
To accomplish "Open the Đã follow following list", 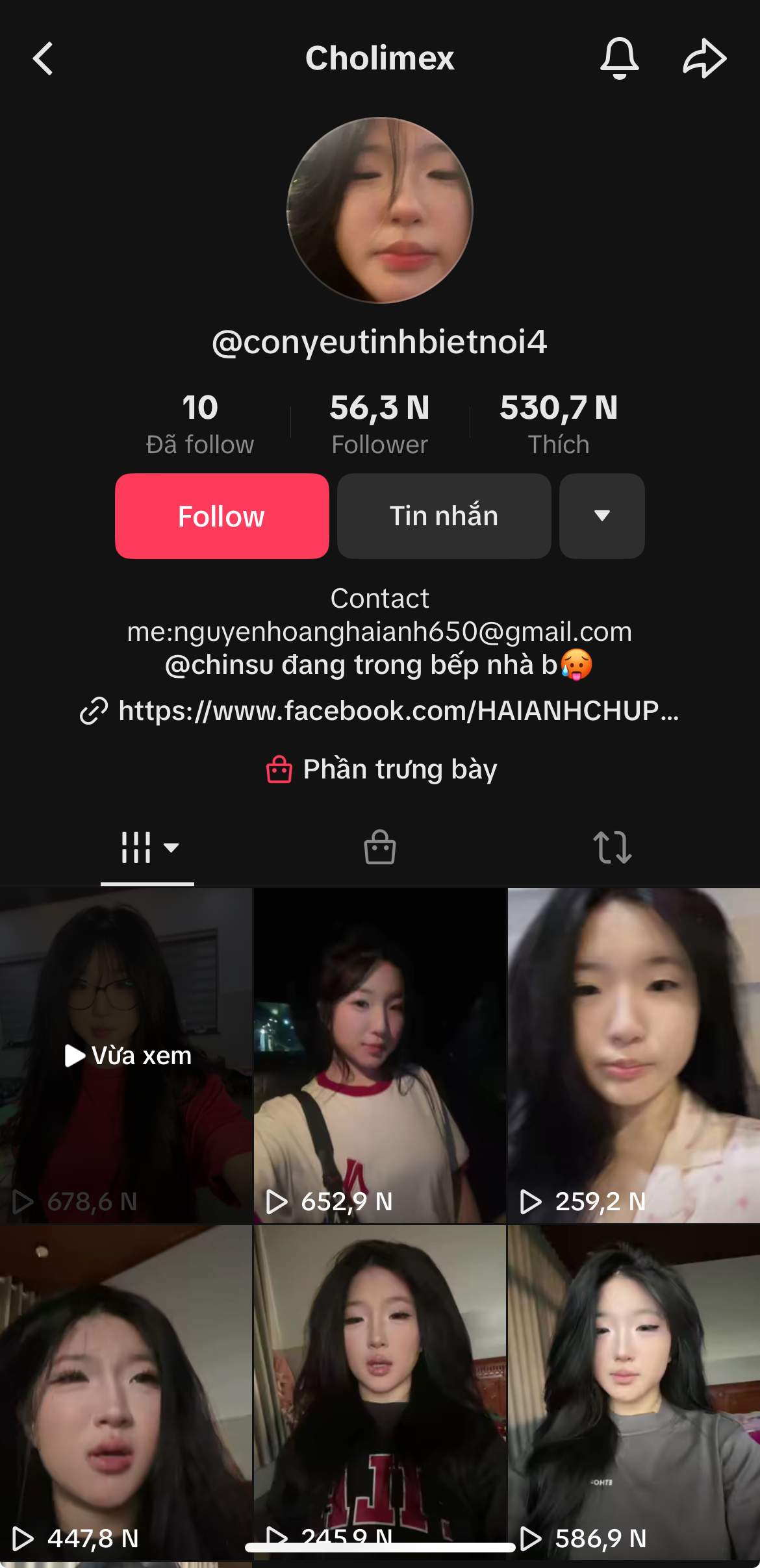I will tap(200, 424).
